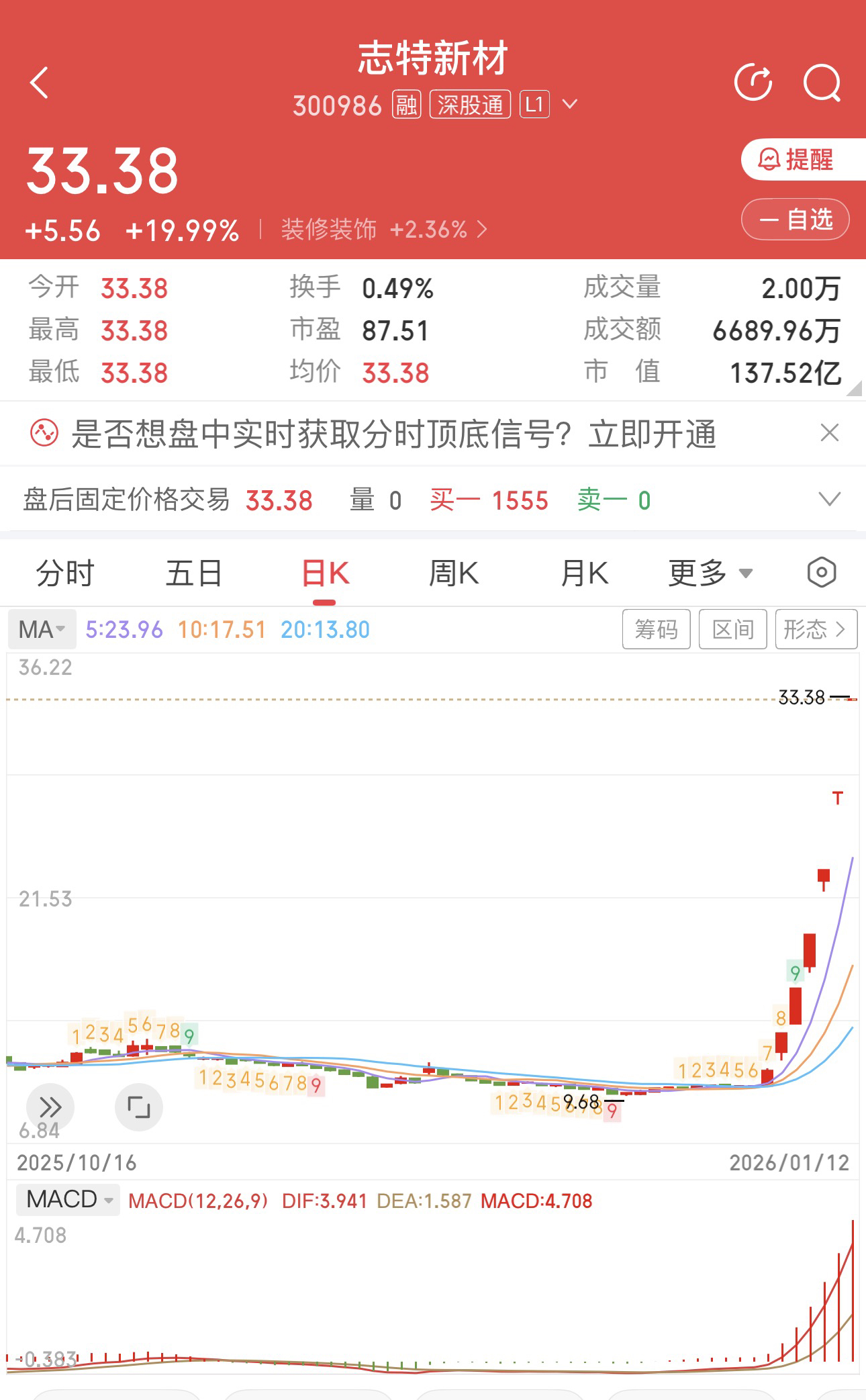
Task: Open chart settings hexagon icon
Action: point(821,573)
